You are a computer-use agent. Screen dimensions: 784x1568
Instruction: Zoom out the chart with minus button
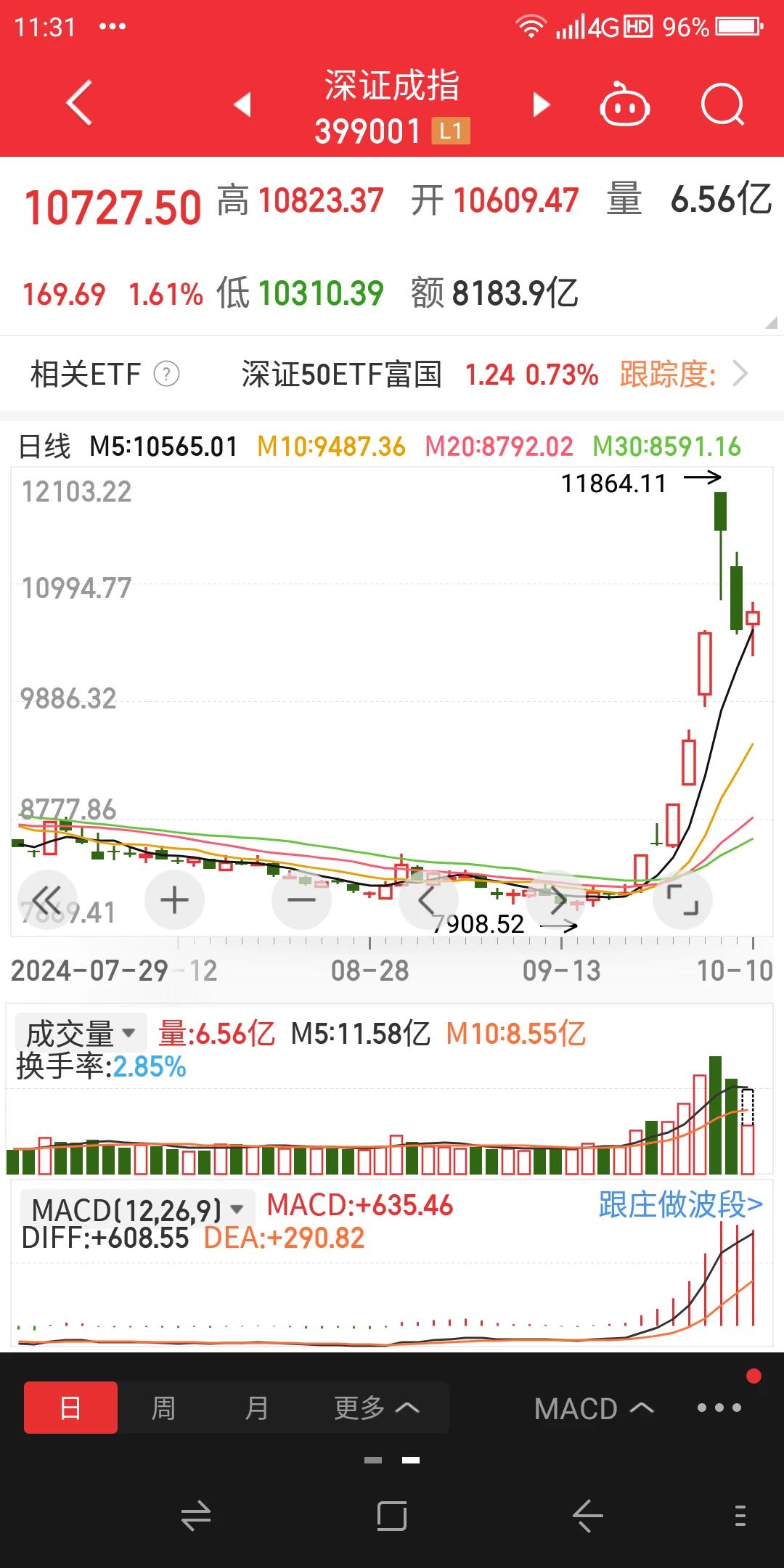(x=301, y=901)
